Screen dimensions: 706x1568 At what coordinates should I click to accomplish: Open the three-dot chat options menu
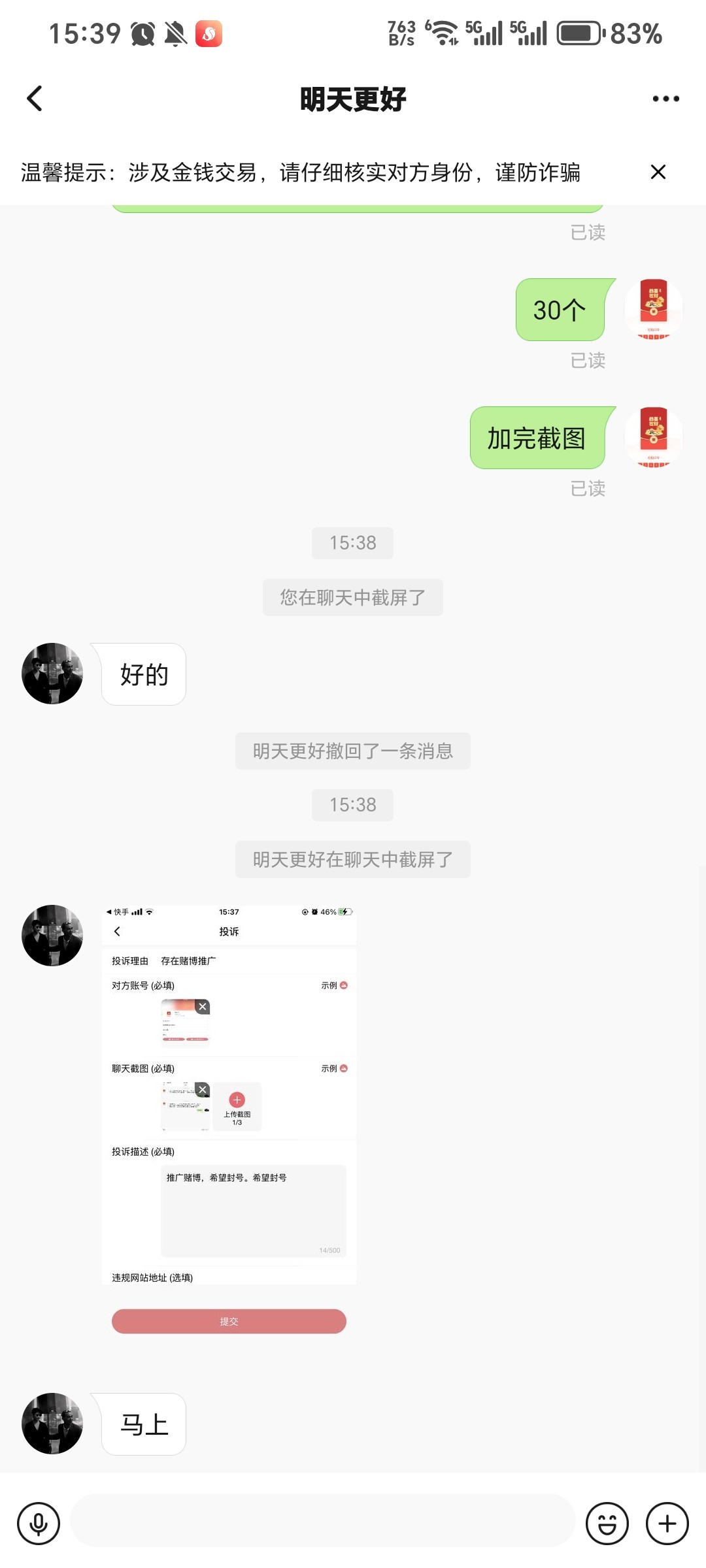click(665, 98)
